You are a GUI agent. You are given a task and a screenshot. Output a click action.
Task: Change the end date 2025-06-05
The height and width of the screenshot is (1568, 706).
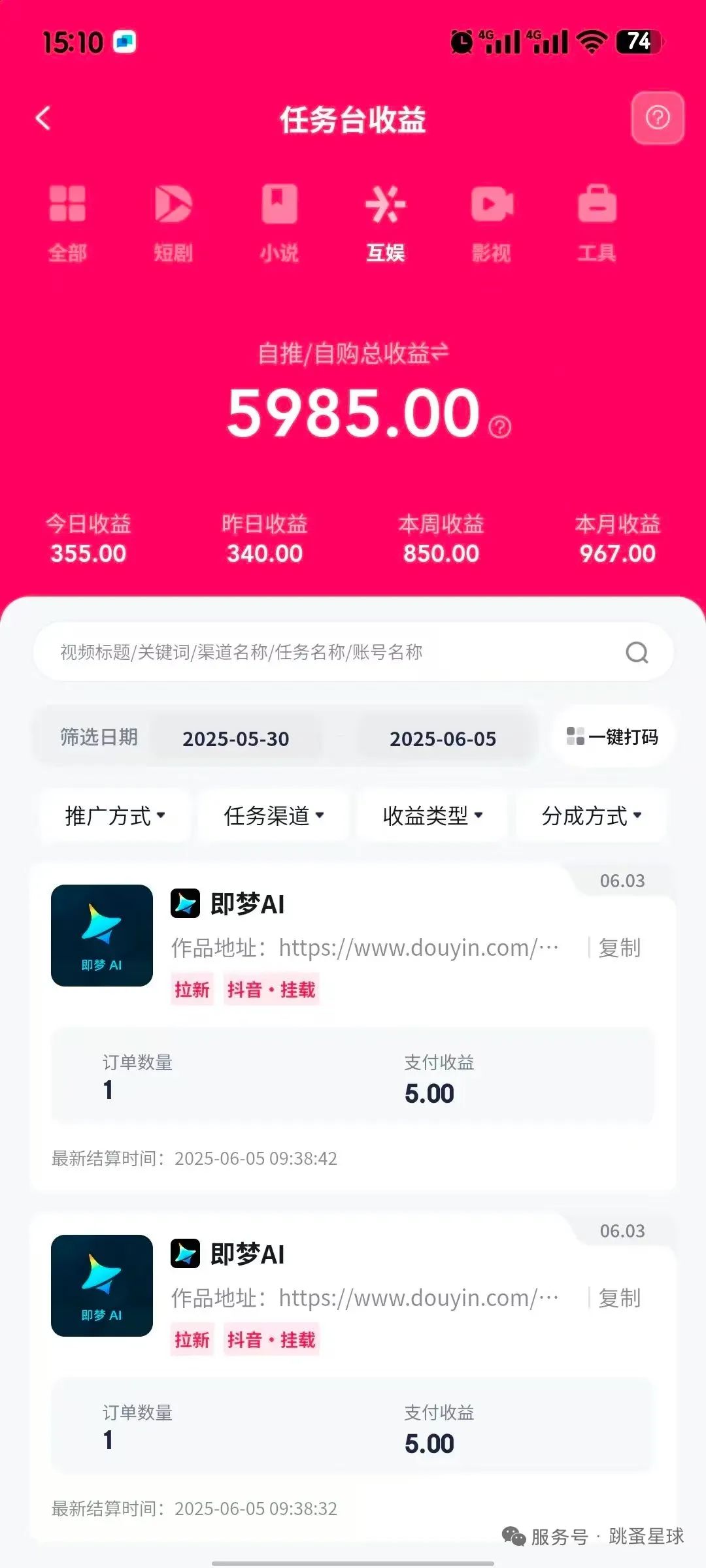pyautogui.click(x=443, y=738)
